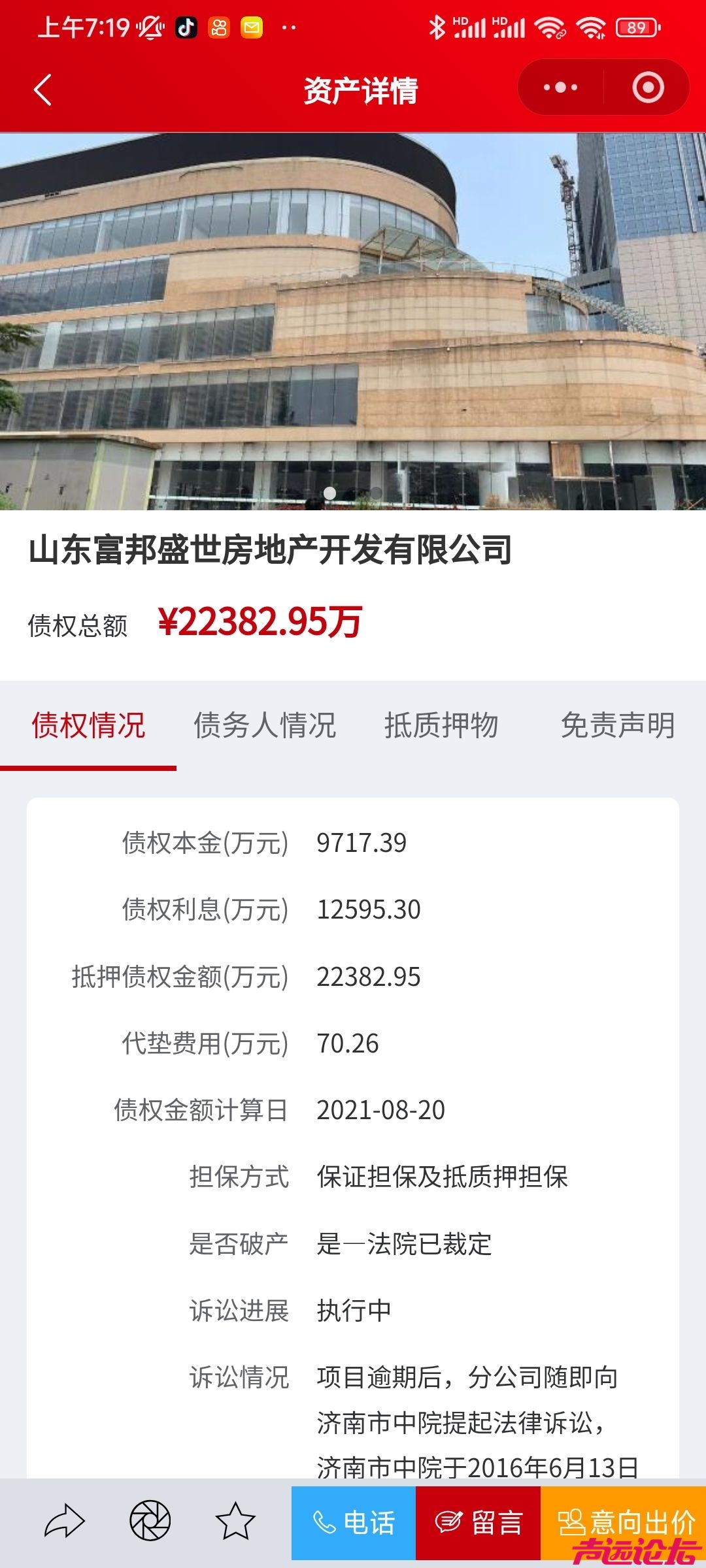The height and width of the screenshot is (1568, 706).
Task: Favorite this asset with the star icon
Action: (x=235, y=1521)
